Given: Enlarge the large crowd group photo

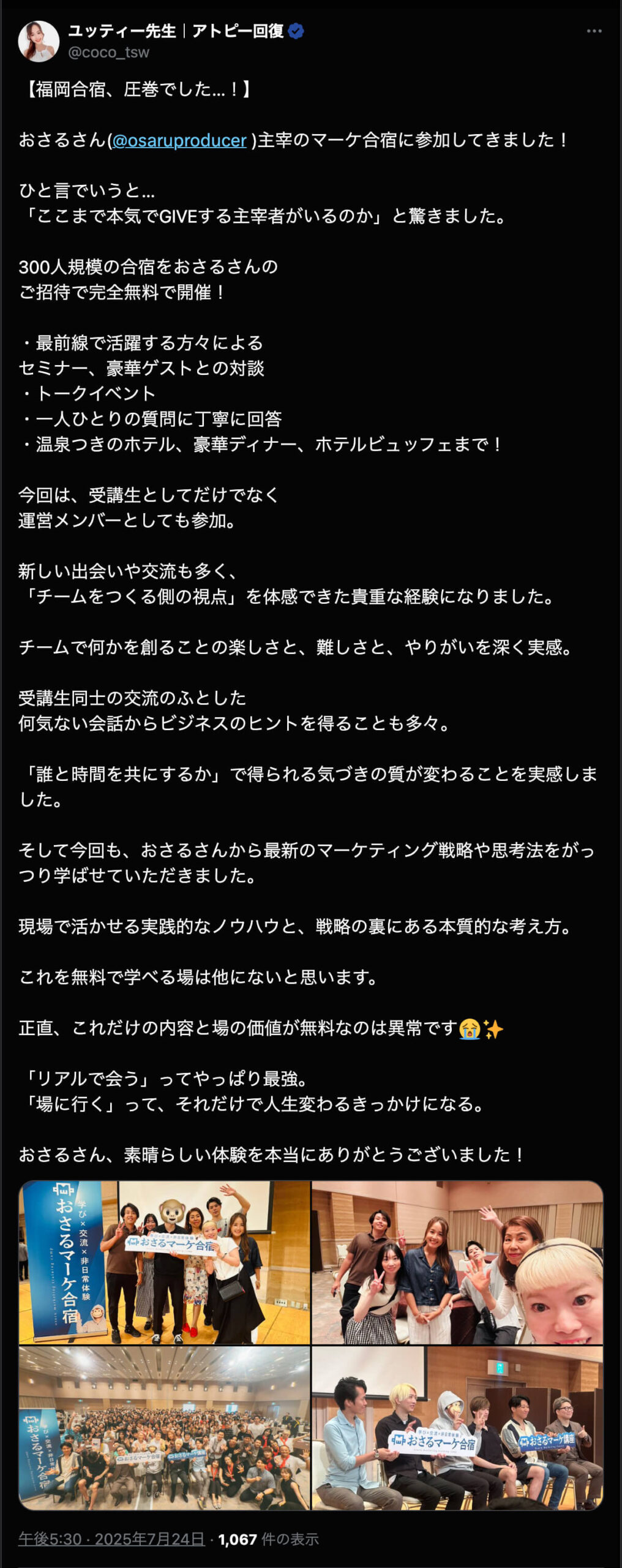Looking at the screenshot, I should tap(165, 1427).
